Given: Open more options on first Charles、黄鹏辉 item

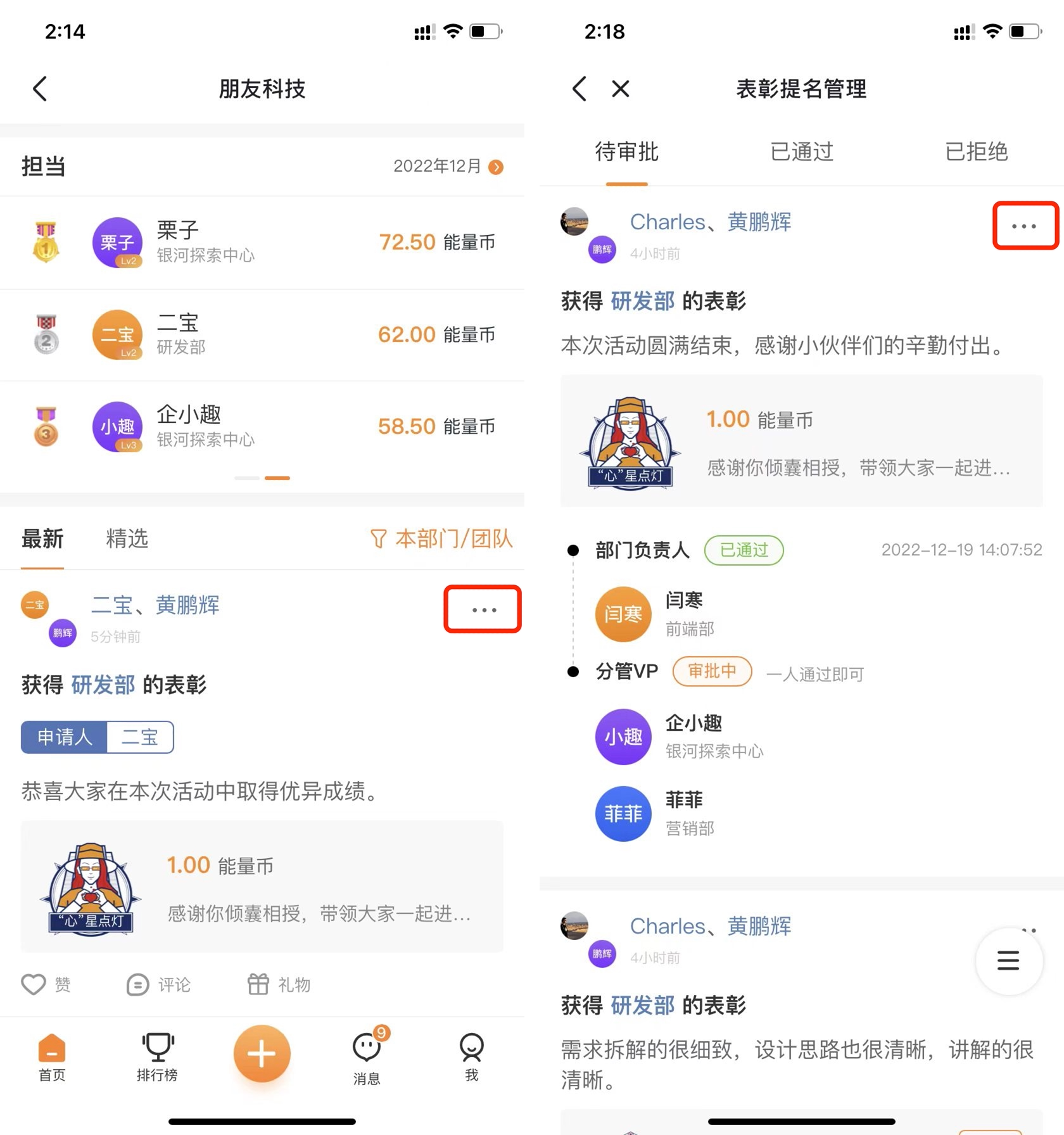Looking at the screenshot, I should [1024, 226].
